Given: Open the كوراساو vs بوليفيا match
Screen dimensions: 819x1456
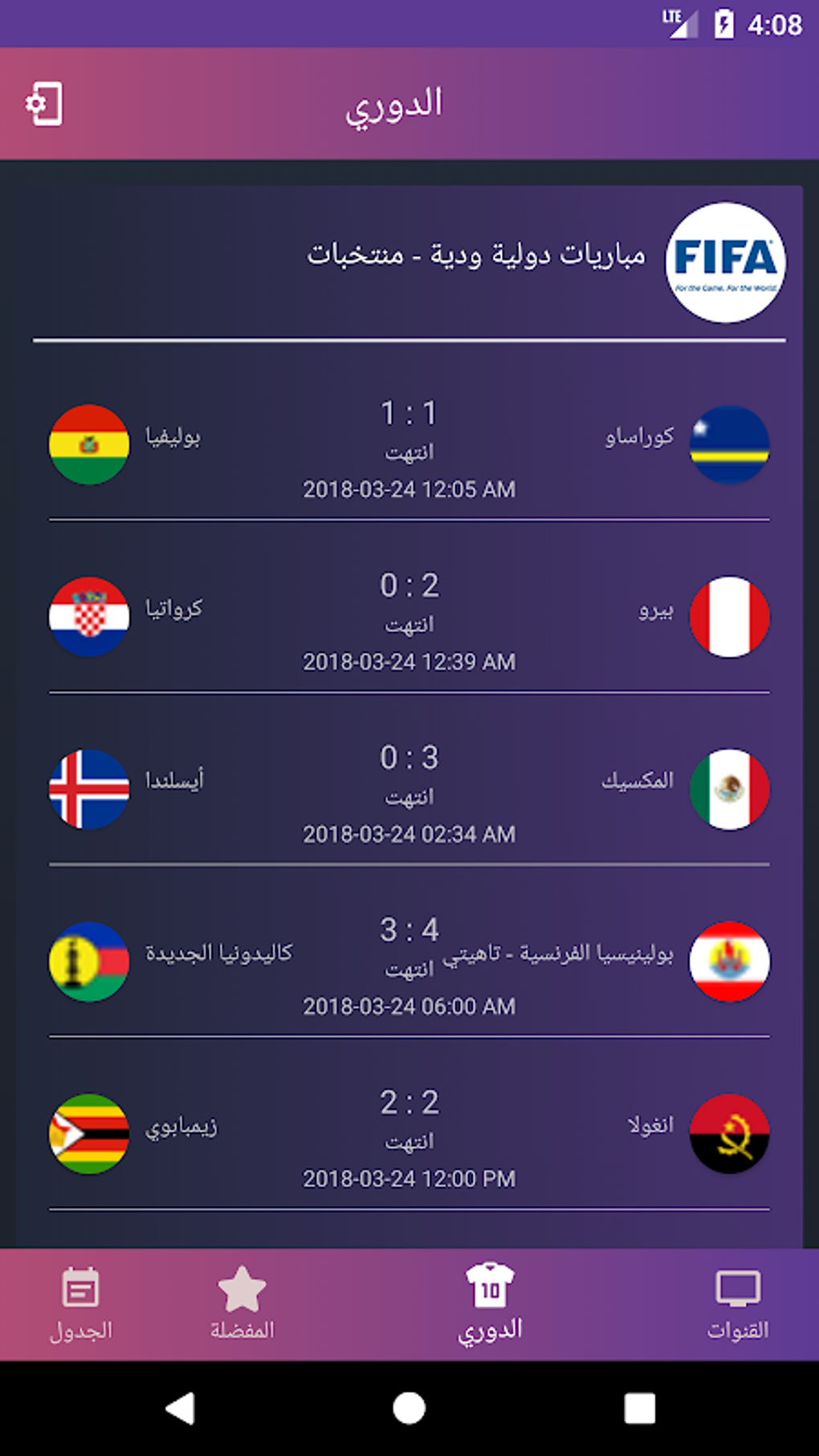Looking at the screenshot, I should point(409,446).
